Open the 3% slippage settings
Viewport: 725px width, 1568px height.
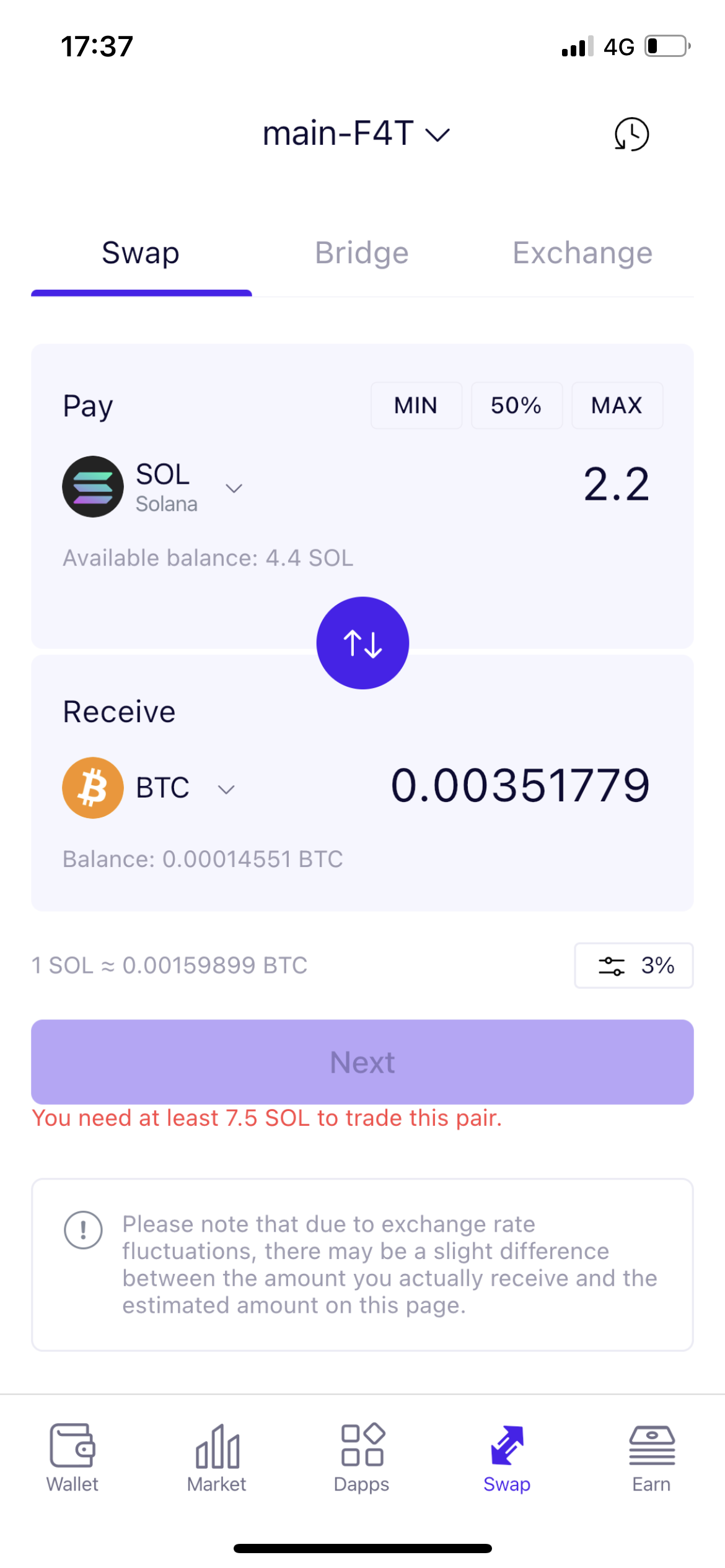(x=634, y=965)
